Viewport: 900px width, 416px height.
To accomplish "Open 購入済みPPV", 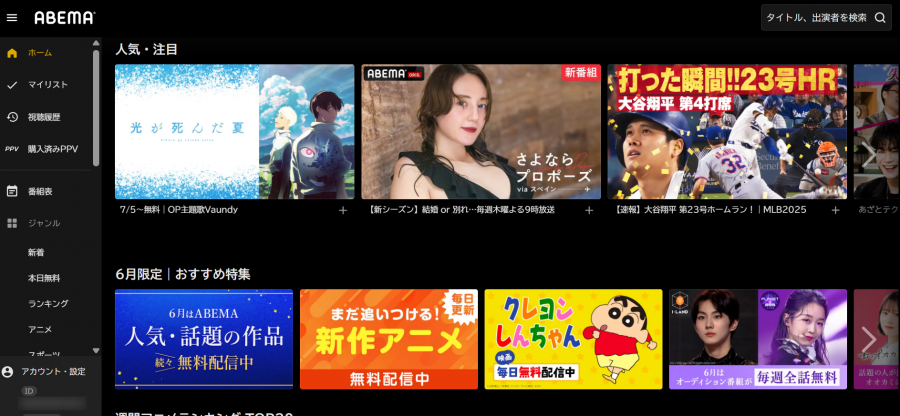I will click(x=52, y=149).
